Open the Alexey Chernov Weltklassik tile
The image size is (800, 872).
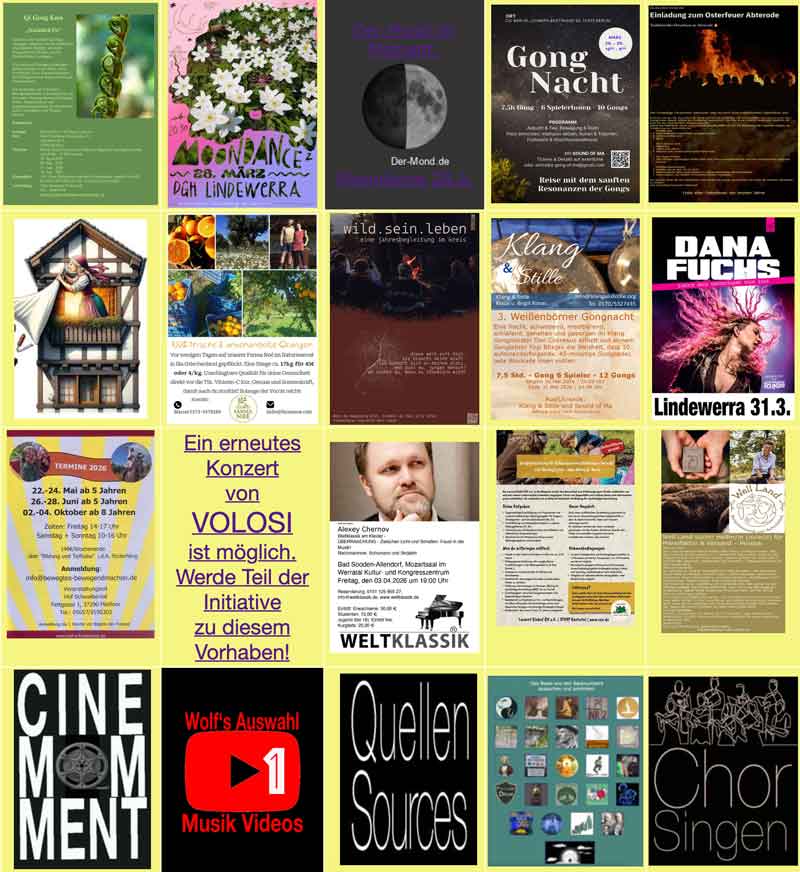(x=404, y=548)
